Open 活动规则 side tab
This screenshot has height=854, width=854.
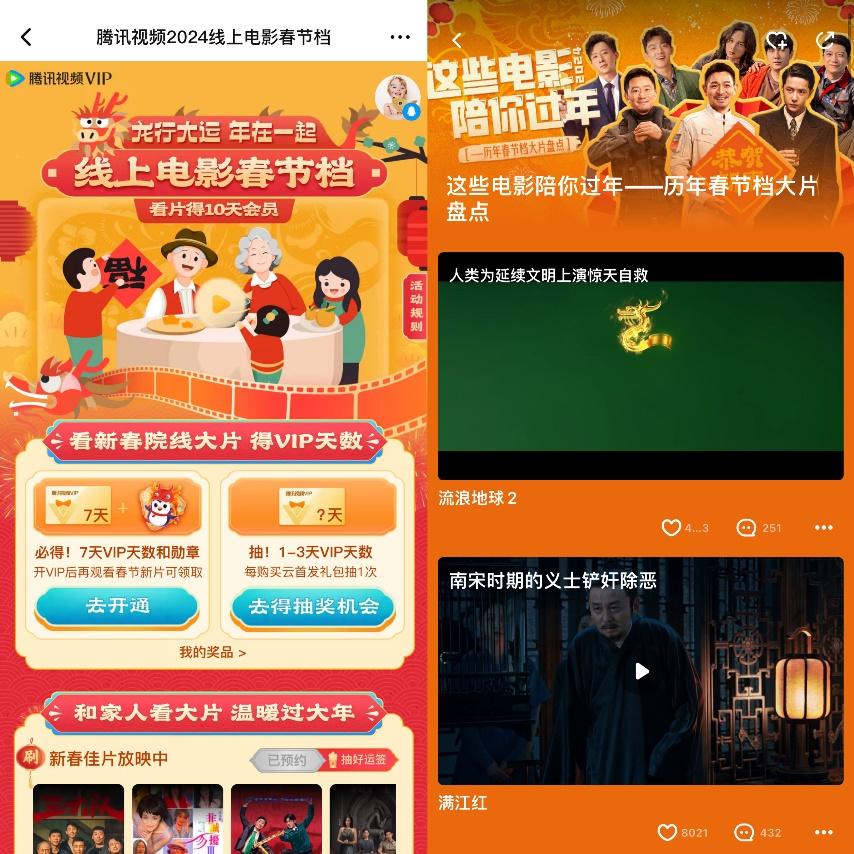416,305
